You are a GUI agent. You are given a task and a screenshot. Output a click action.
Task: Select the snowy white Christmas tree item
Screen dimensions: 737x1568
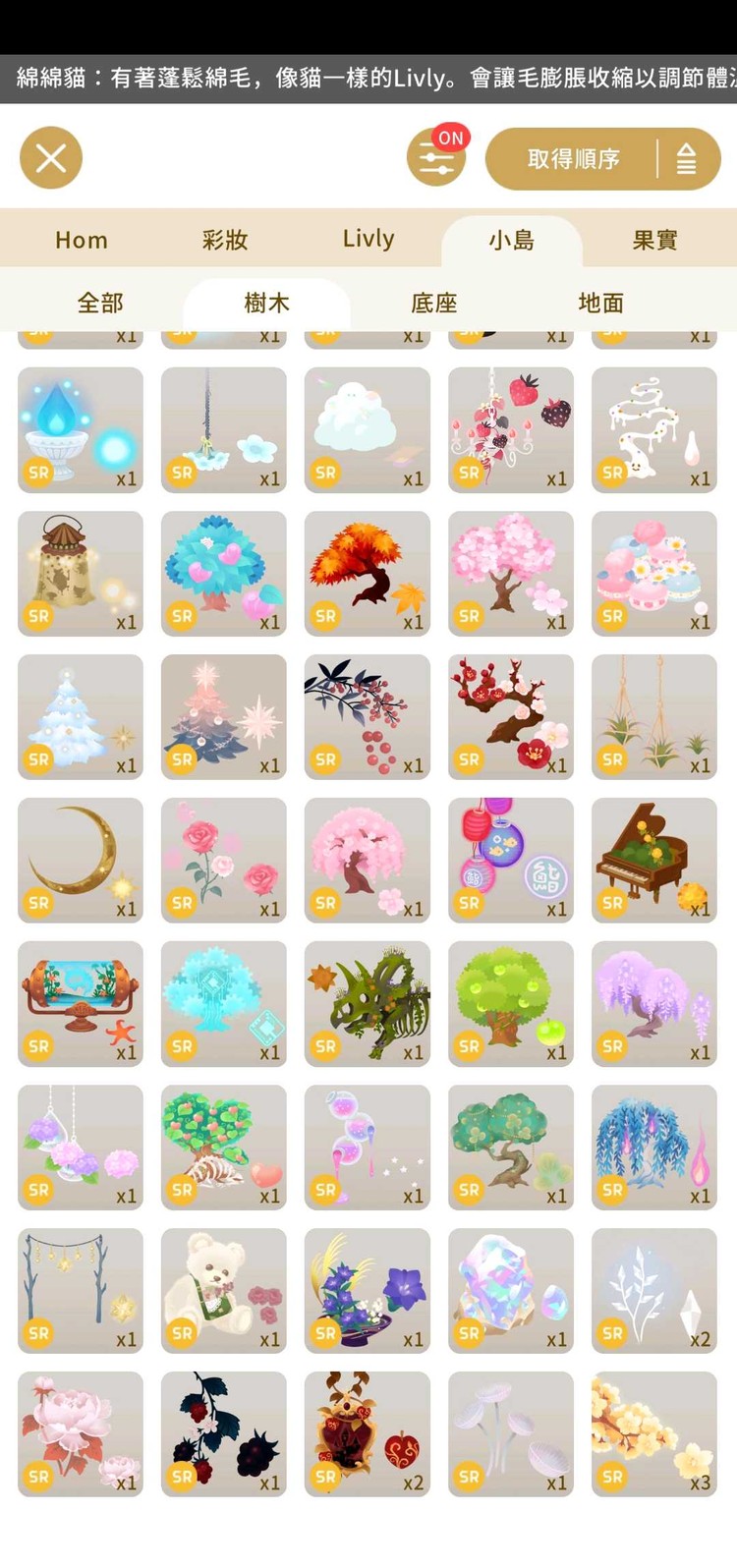click(x=81, y=717)
